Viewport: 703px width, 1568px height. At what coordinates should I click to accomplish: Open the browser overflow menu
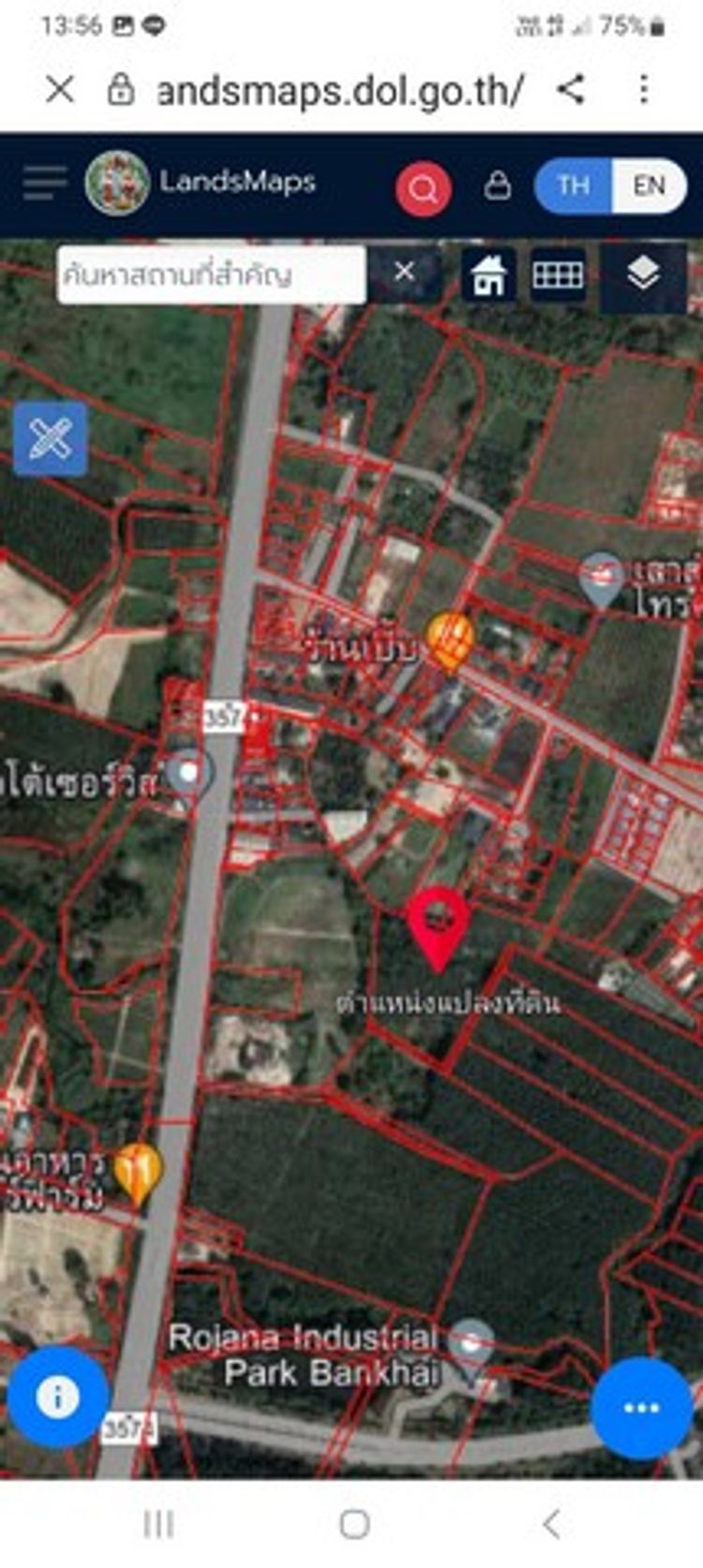point(643,90)
